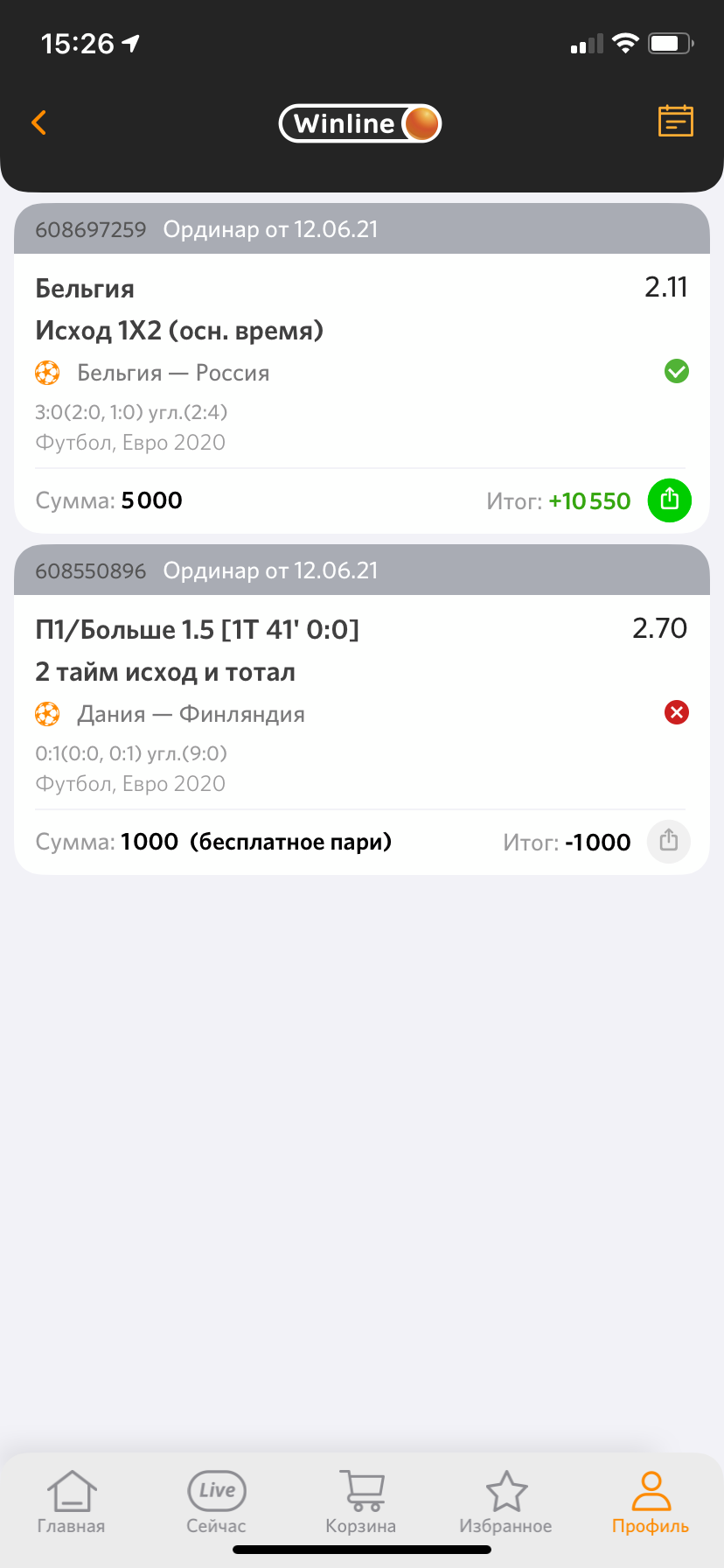The image size is (724, 1568).
Task: Go back with the orange arrow
Action: point(38,122)
